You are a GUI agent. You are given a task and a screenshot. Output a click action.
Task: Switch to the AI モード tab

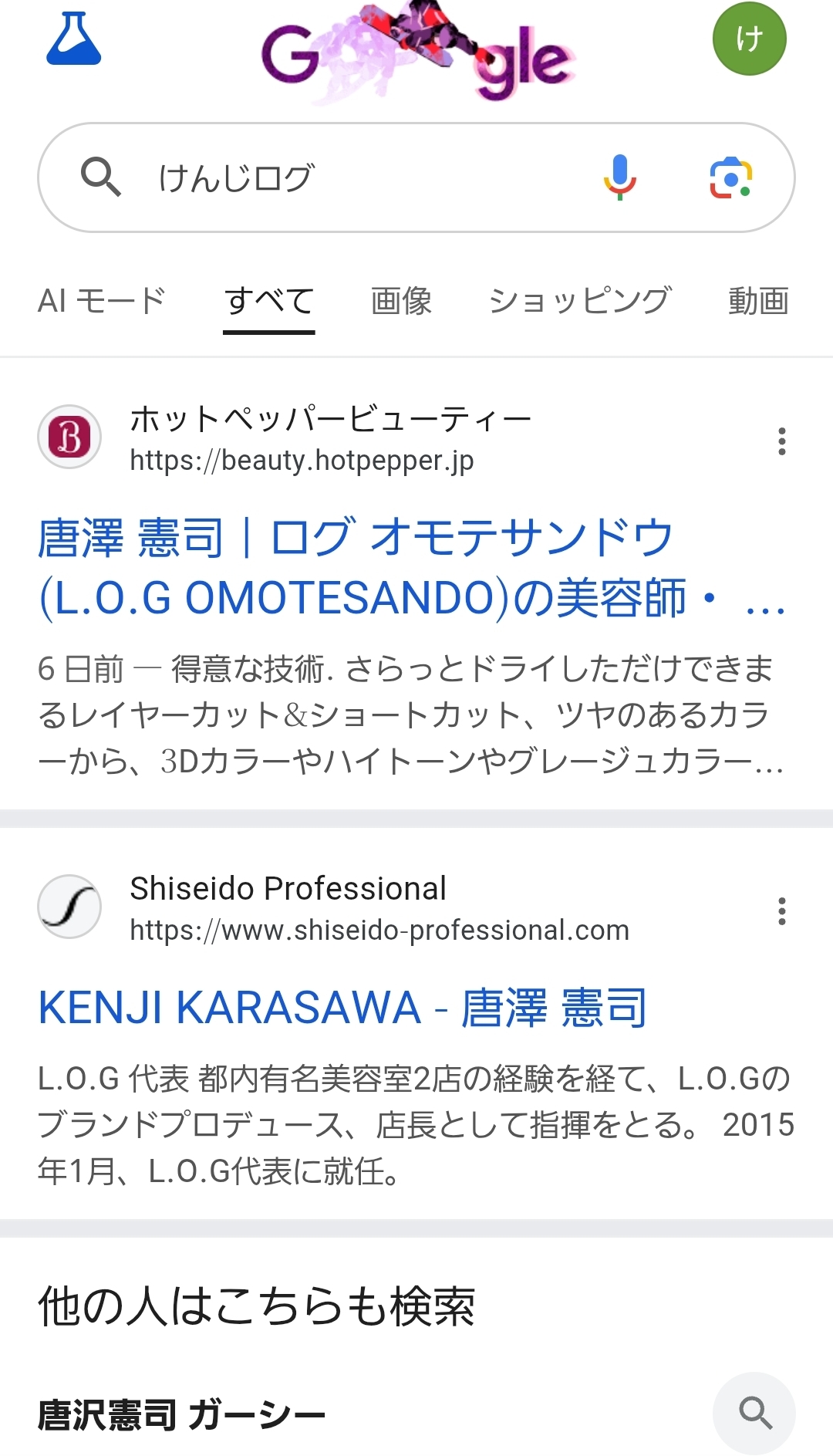(102, 301)
